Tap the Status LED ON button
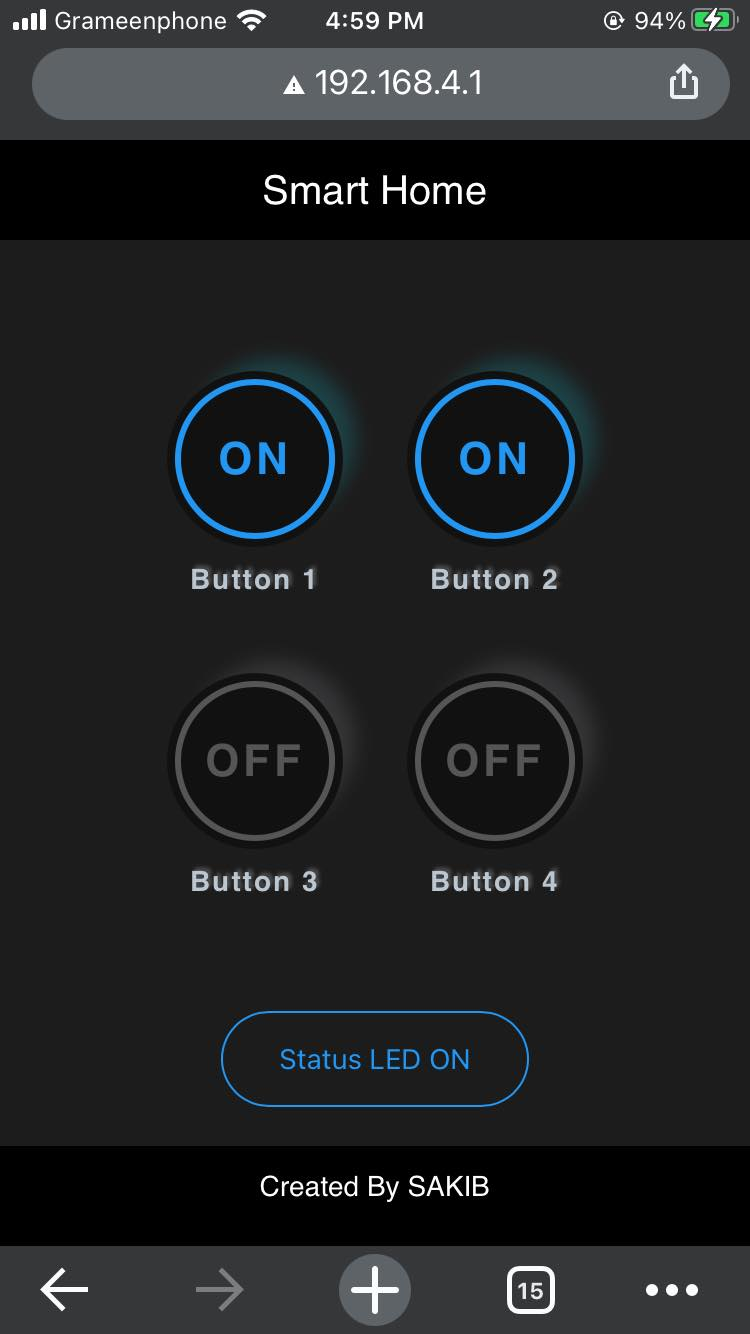Image resolution: width=750 pixels, height=1334 pixels. coord(374,1059)
